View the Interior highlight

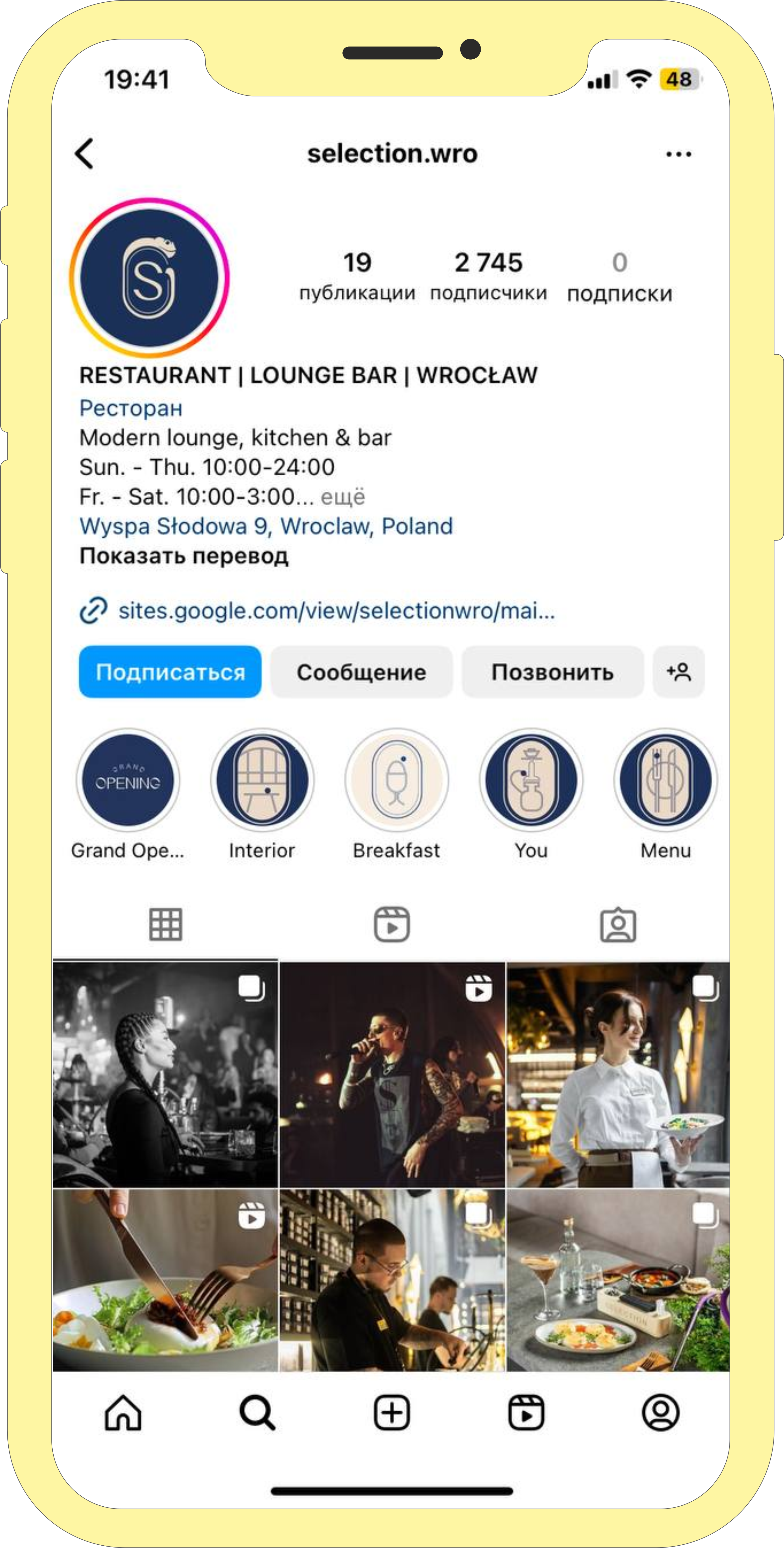(x=262, y=780)
